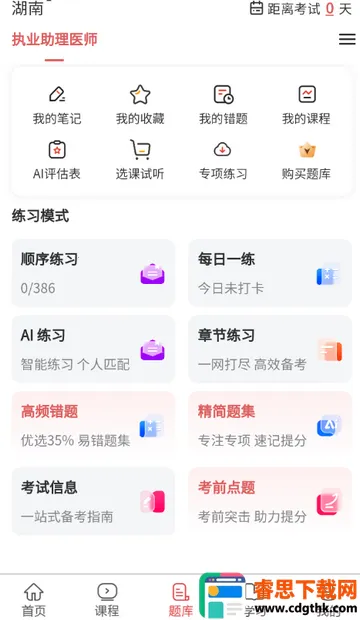The height and width of the screenshot is (620, 360).
Task: Open 我的错题 wrong questions
Action: point(223,105)
